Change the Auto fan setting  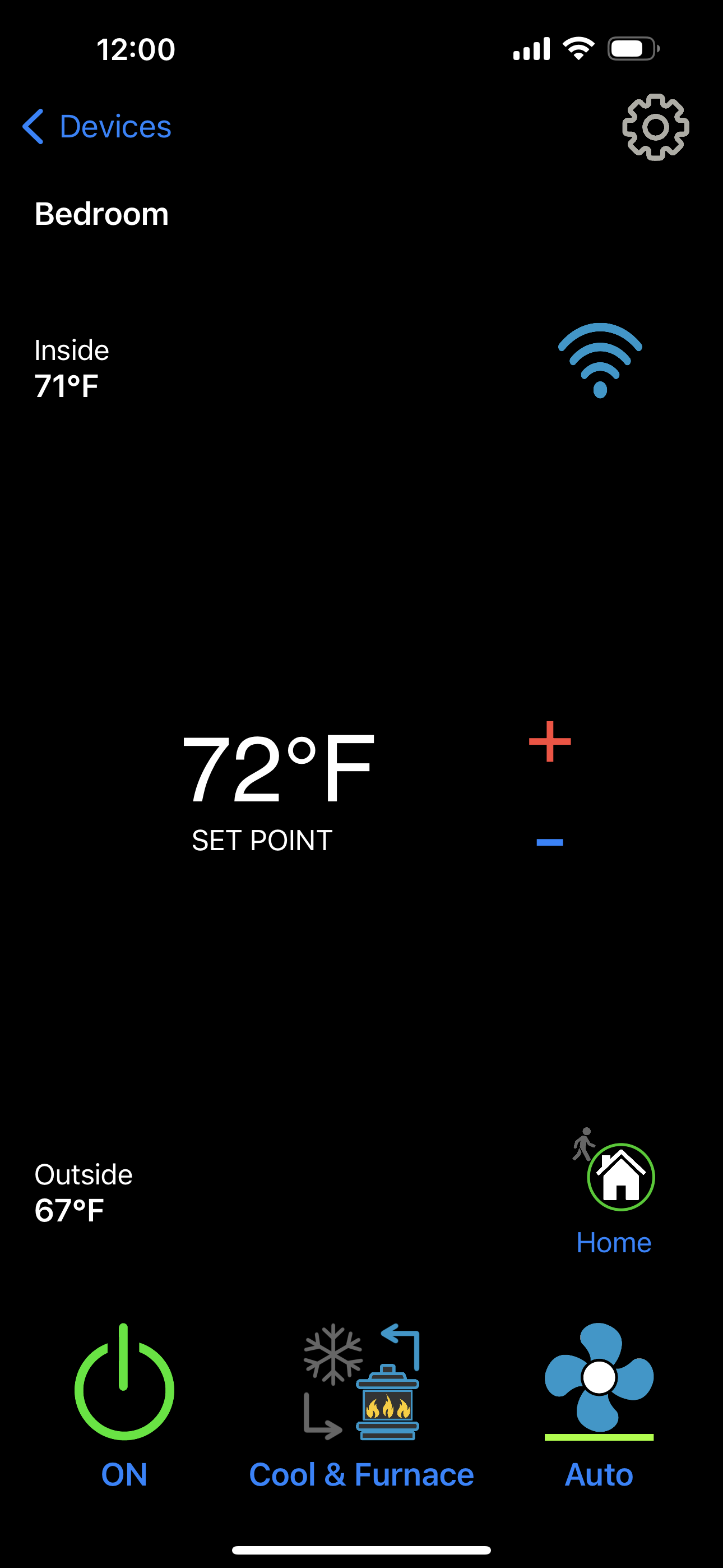pos(599,1406)
